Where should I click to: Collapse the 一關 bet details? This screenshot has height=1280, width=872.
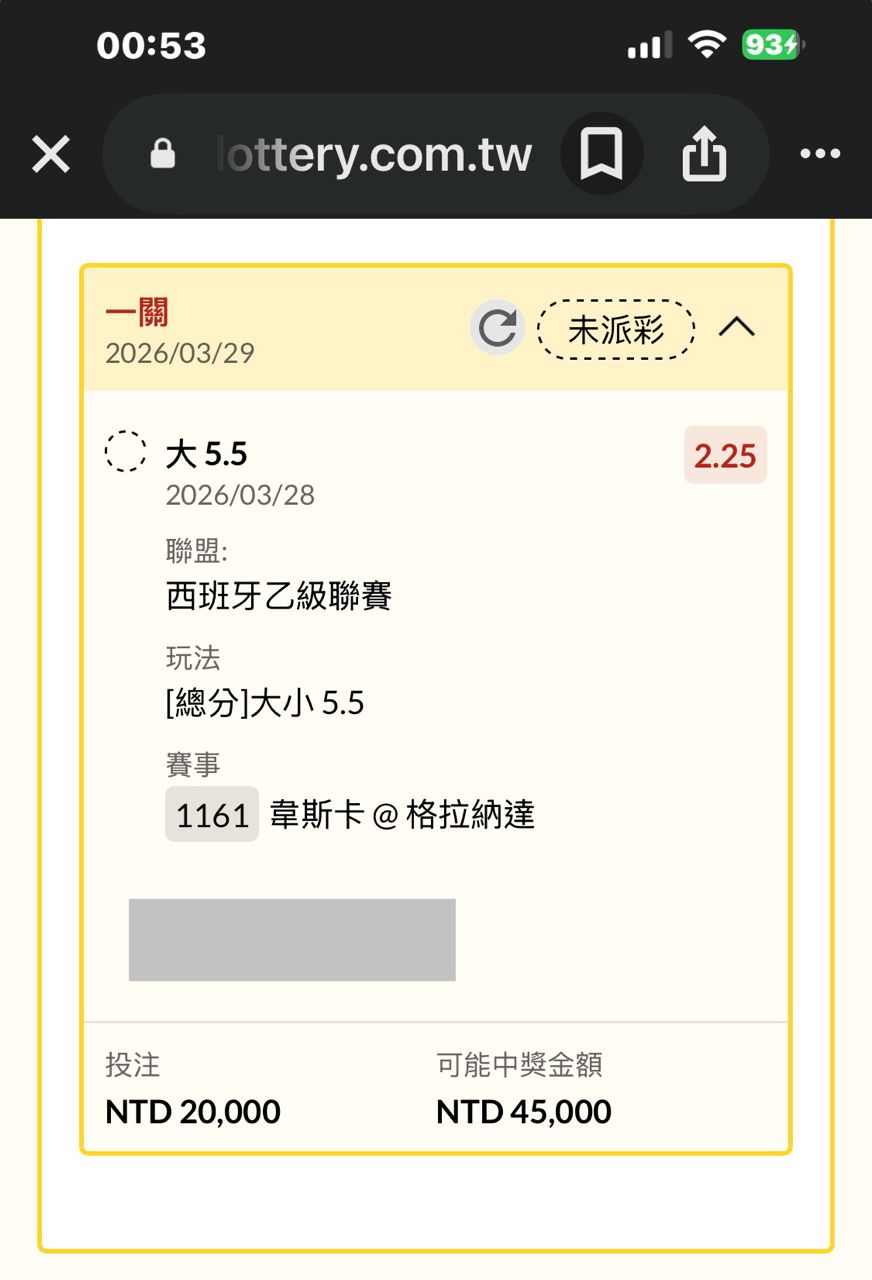tap(737, 327)
